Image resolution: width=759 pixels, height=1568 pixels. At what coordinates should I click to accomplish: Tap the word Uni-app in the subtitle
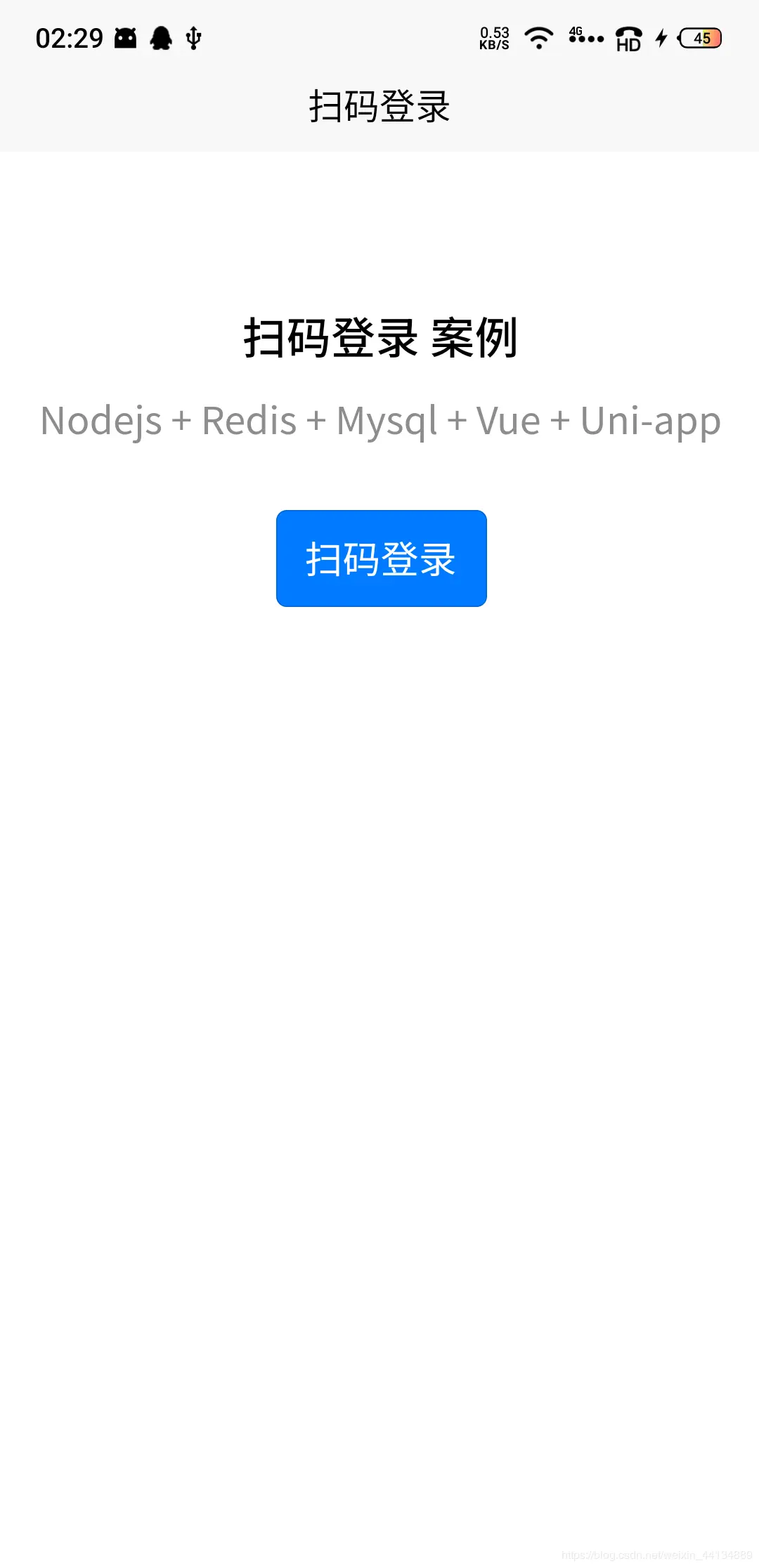(649, 420)
